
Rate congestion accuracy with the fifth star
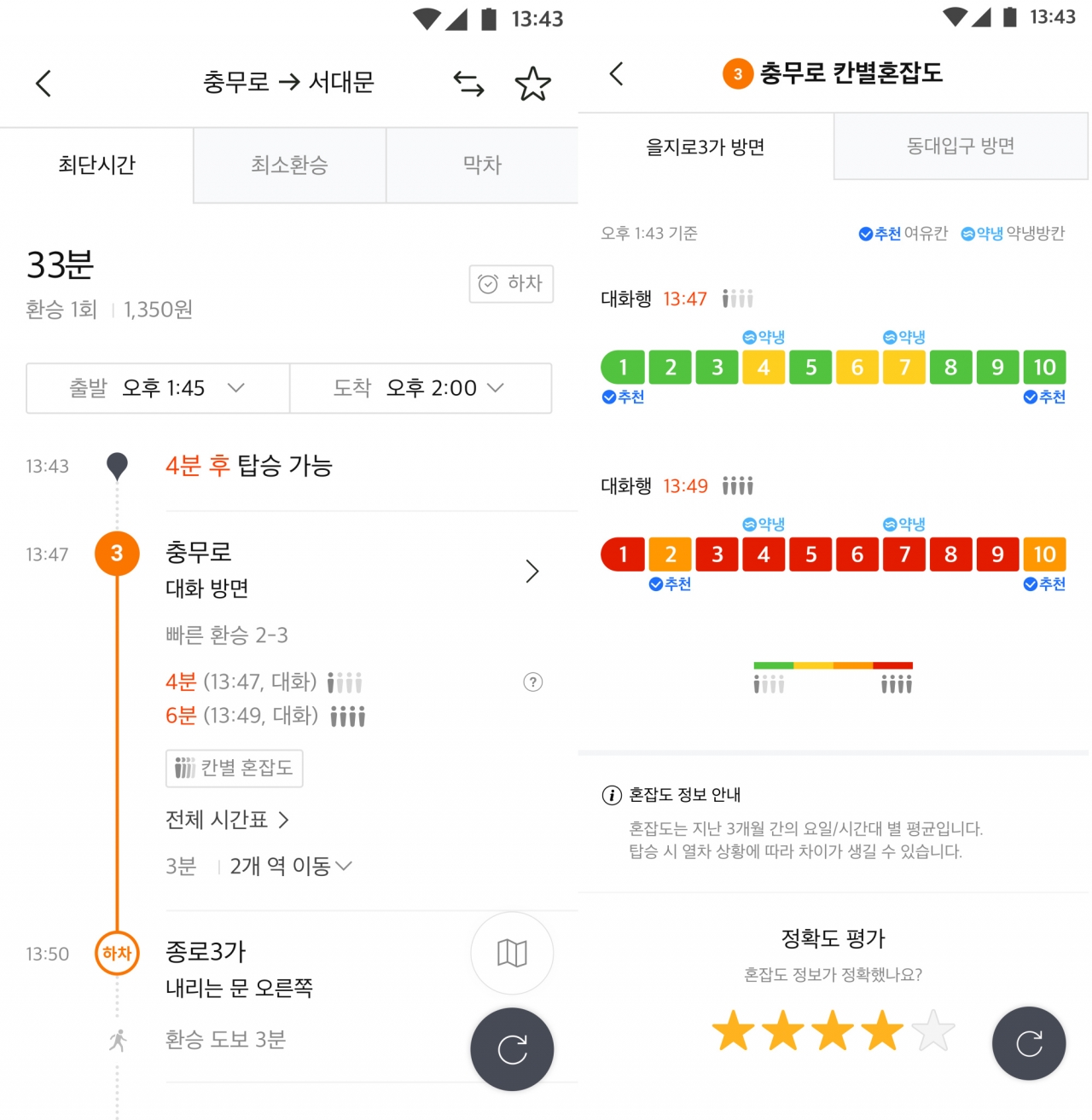(932, 1030)
